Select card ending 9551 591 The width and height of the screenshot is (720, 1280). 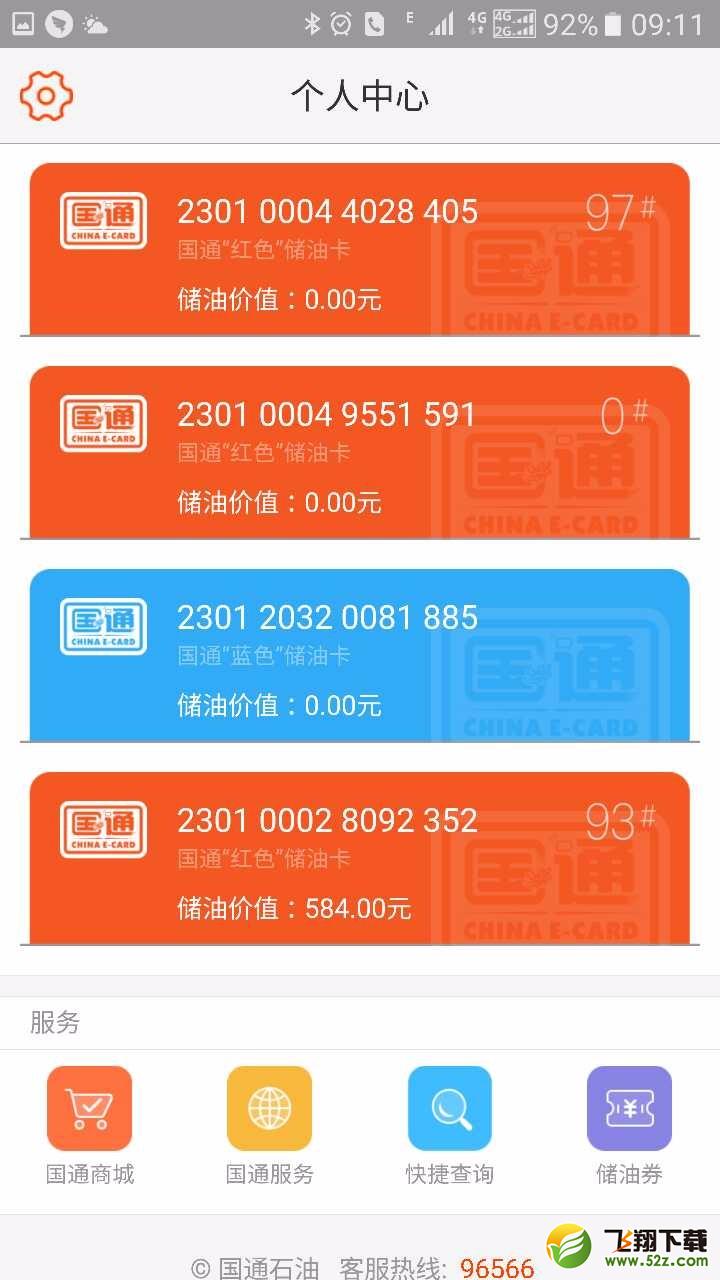click(x=360, y=452)
